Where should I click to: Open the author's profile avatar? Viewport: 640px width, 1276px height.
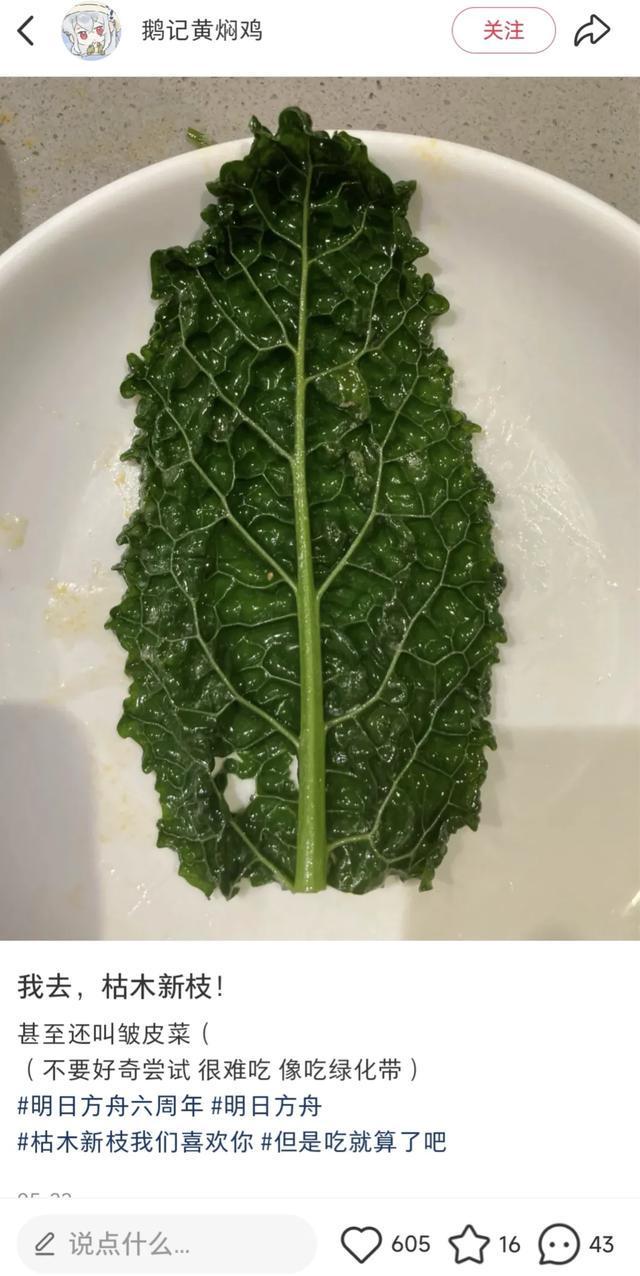pyautogui.click(x=91, y=31)
